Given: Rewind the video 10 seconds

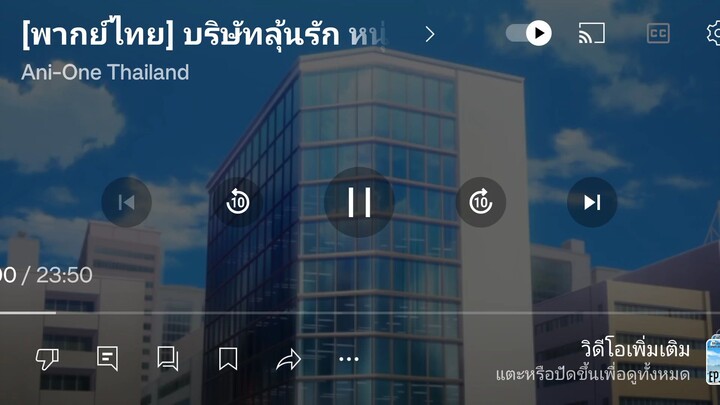Looking at the screenshot, I should [x=238, y=202].
